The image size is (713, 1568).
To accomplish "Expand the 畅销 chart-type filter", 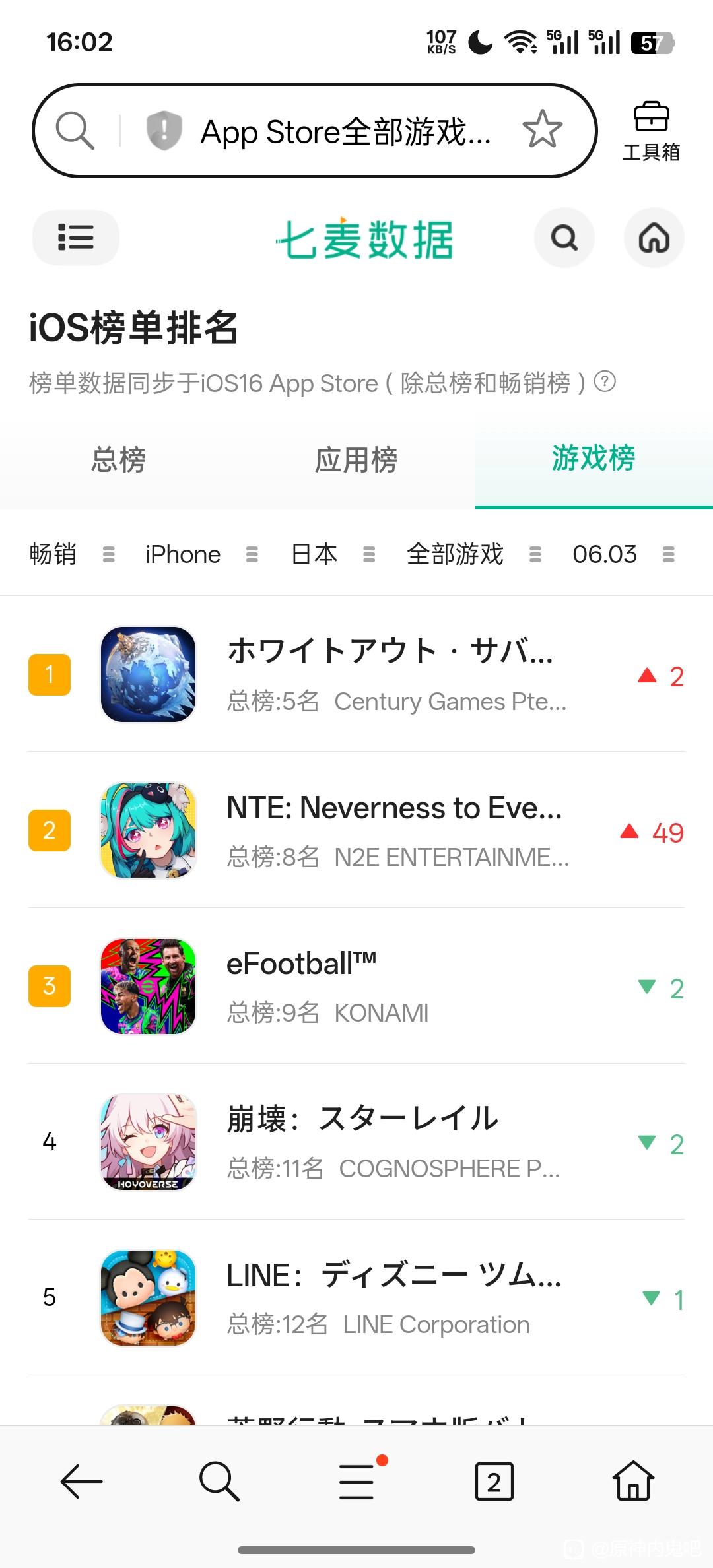I will [73, 554].
